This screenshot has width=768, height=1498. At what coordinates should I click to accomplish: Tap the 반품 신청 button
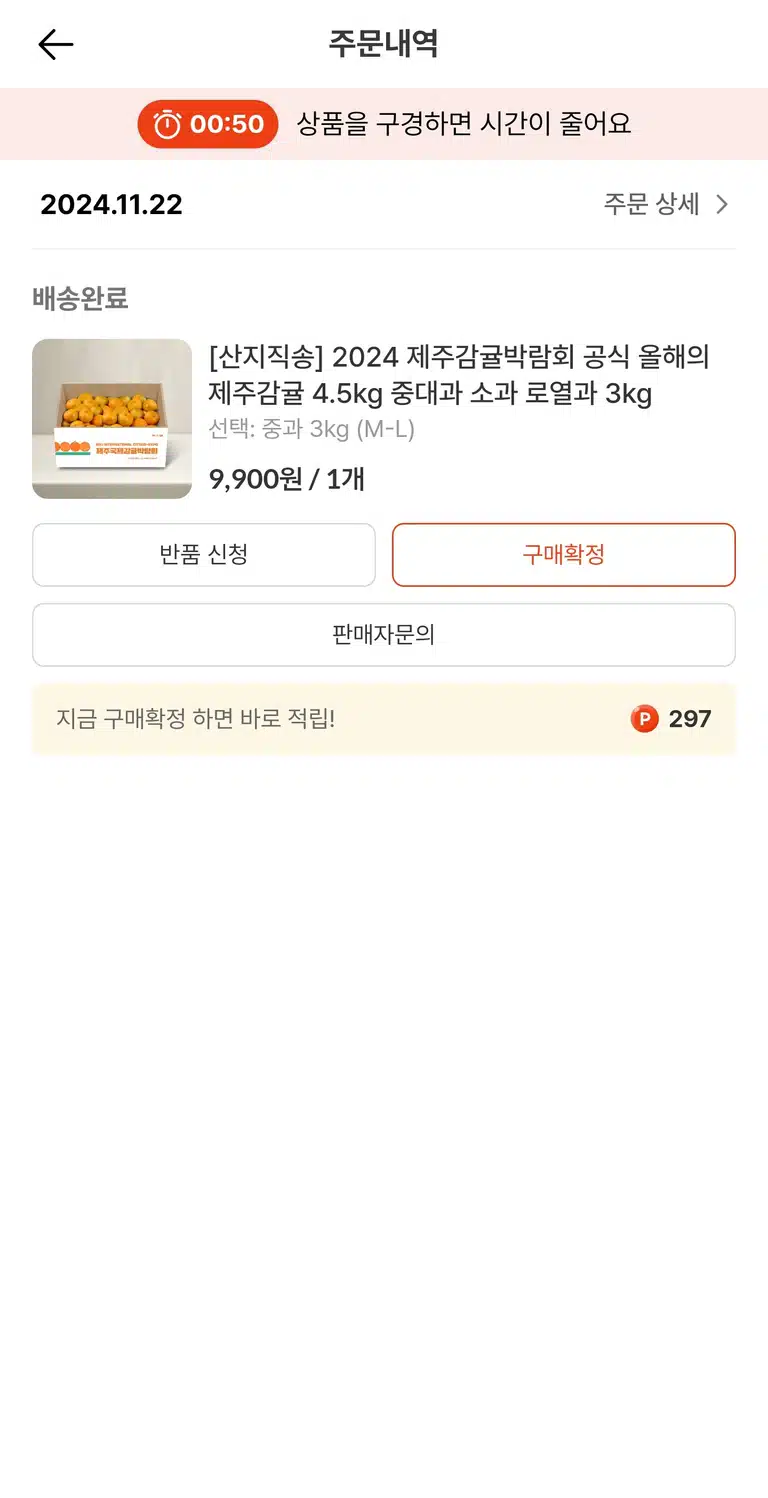(x=204, y=555)
